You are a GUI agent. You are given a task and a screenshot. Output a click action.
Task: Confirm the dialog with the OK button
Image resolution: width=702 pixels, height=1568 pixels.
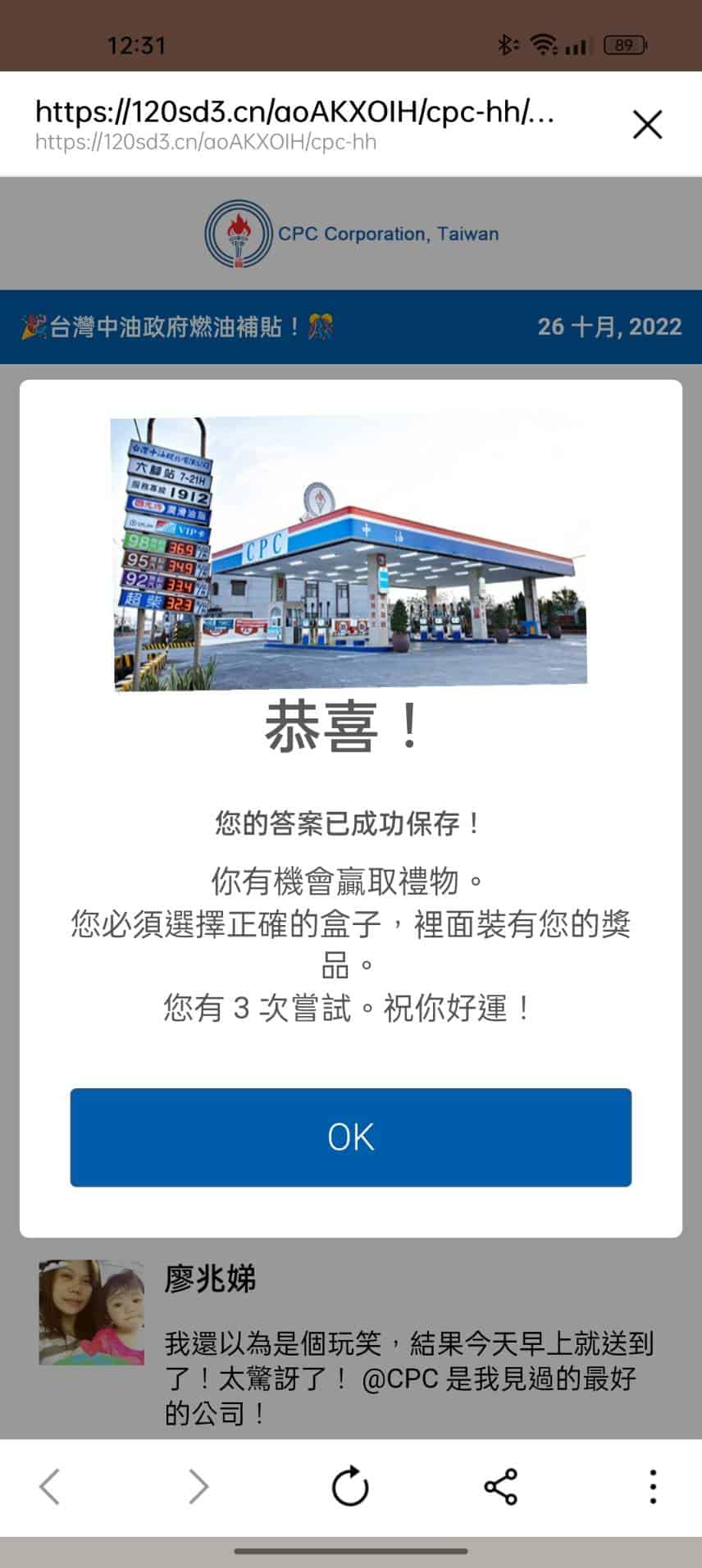pos(350,1137)
